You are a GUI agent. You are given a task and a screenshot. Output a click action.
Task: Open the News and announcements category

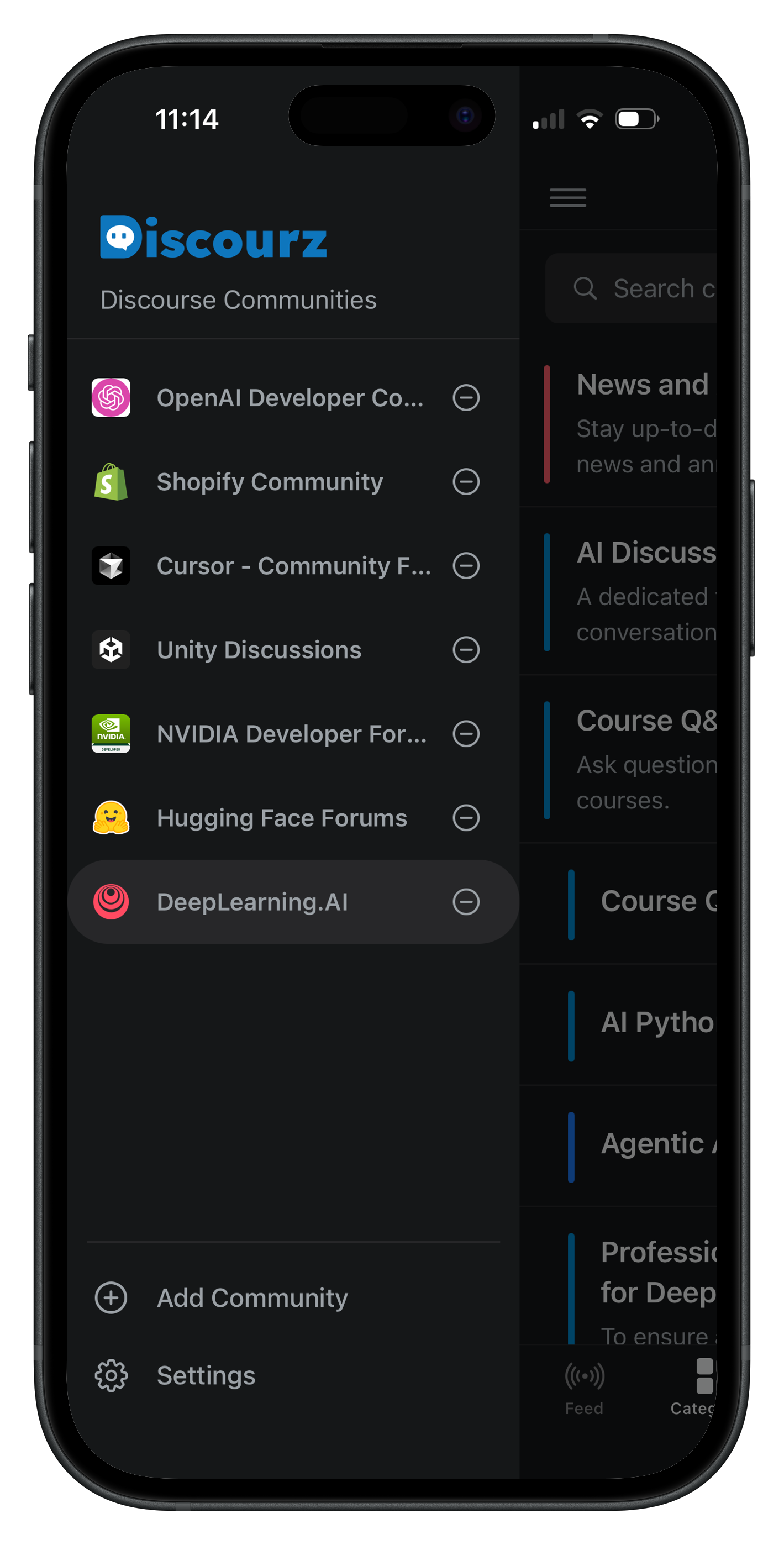coord(642,423)
